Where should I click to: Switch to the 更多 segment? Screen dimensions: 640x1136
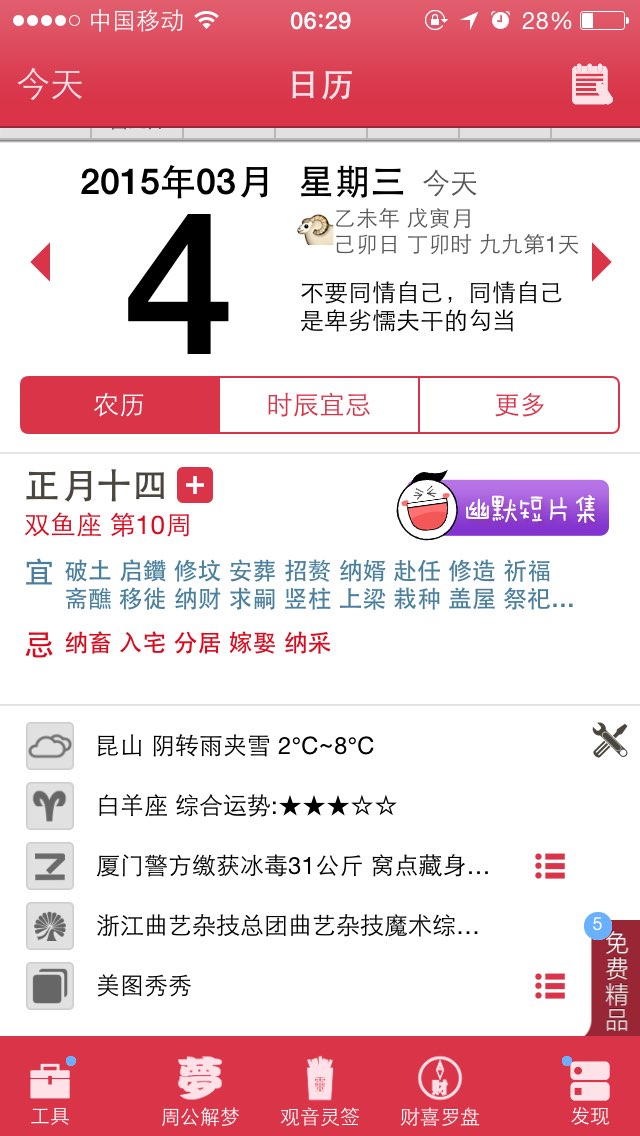(519, 405)
